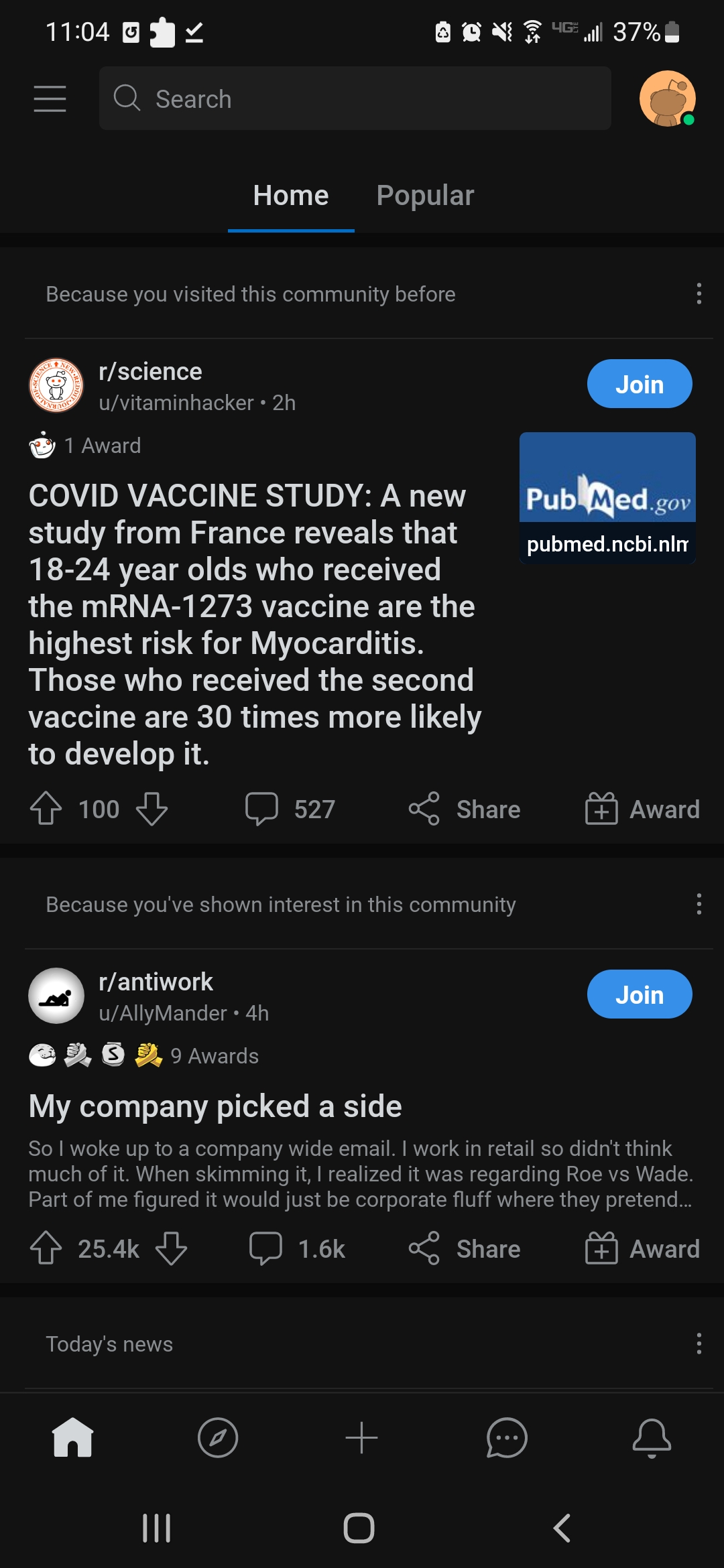Go back using system navigation

click(x=562, y=1528)
